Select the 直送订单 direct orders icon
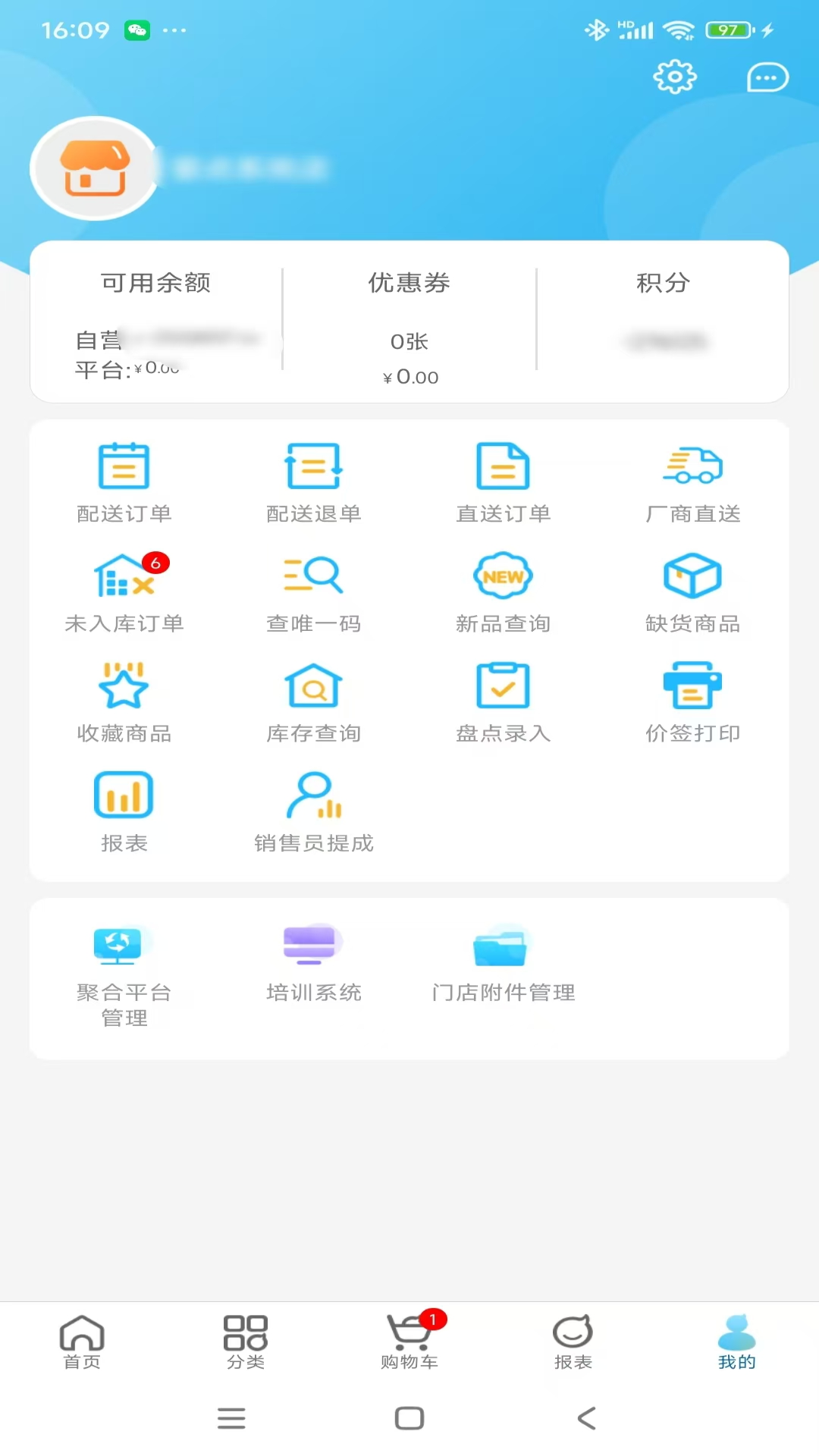Viewport: 819px width, 1456px height. click(x=503, y=478)
